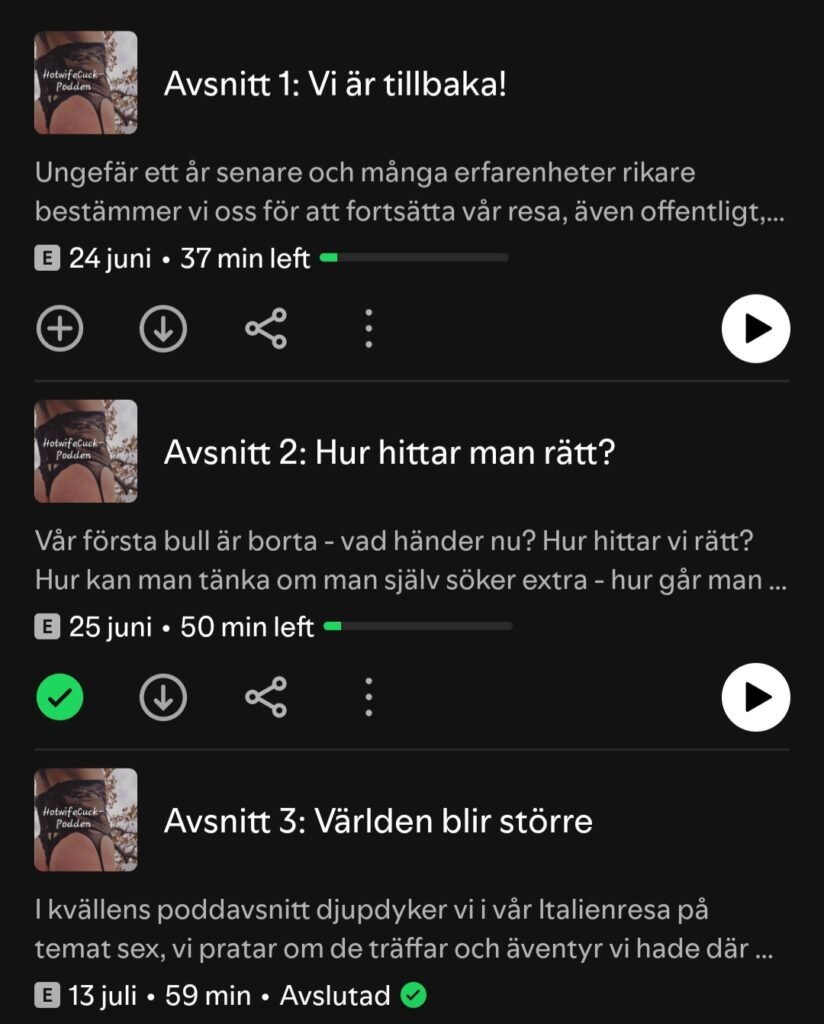Share Avsnitt 2: Hur hittar man rätt?
Image resolution: width=824 pixels, height=1024 pixels.
[x=266, y=697]
